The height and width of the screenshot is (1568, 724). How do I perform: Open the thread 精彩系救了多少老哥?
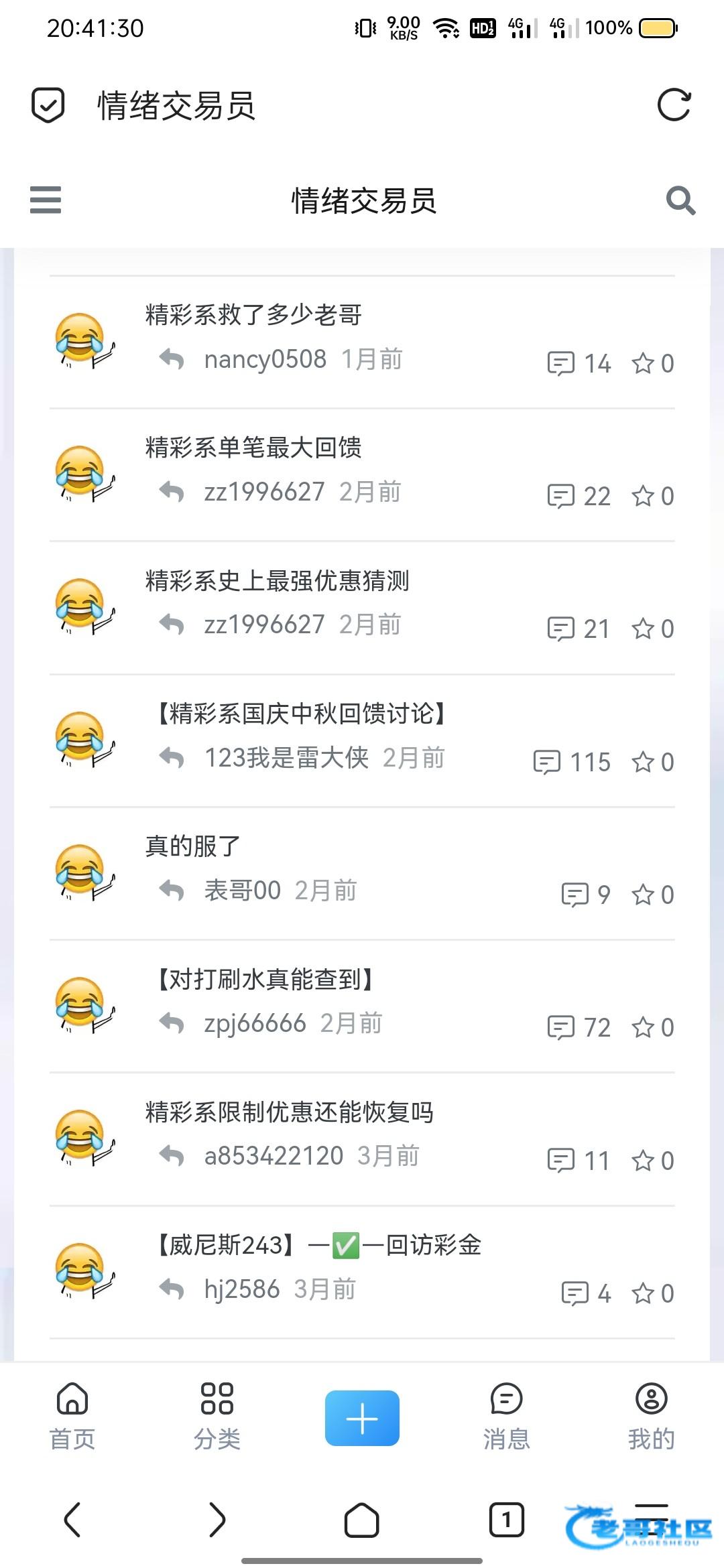[x=253, y=314]
